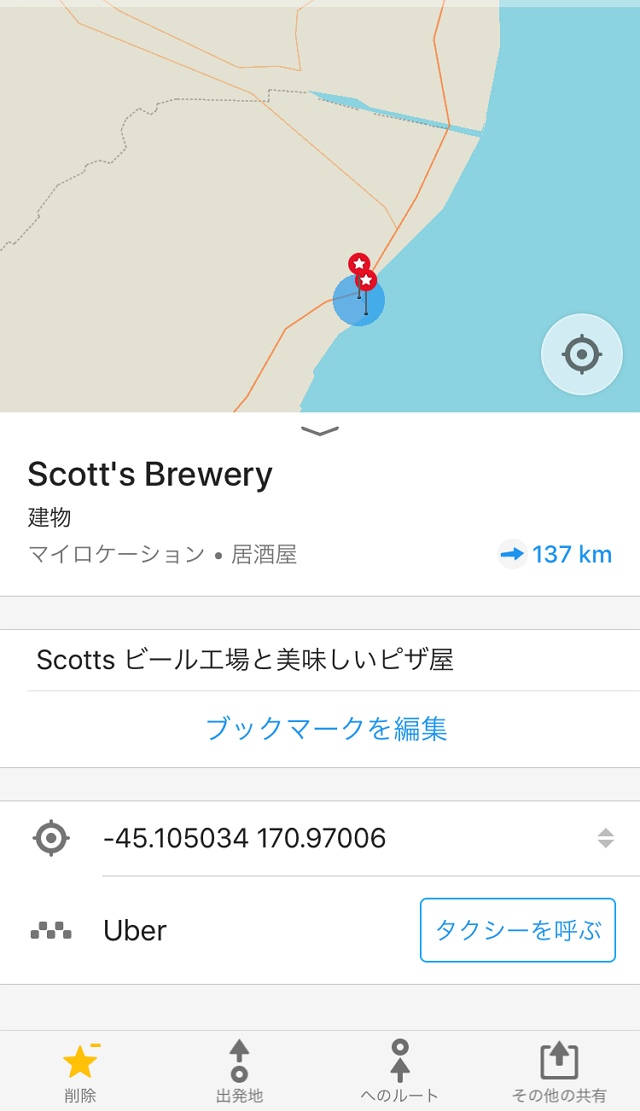640x1111 pixels.
Task: Collapse the place details panel
Action: [320, 431]
